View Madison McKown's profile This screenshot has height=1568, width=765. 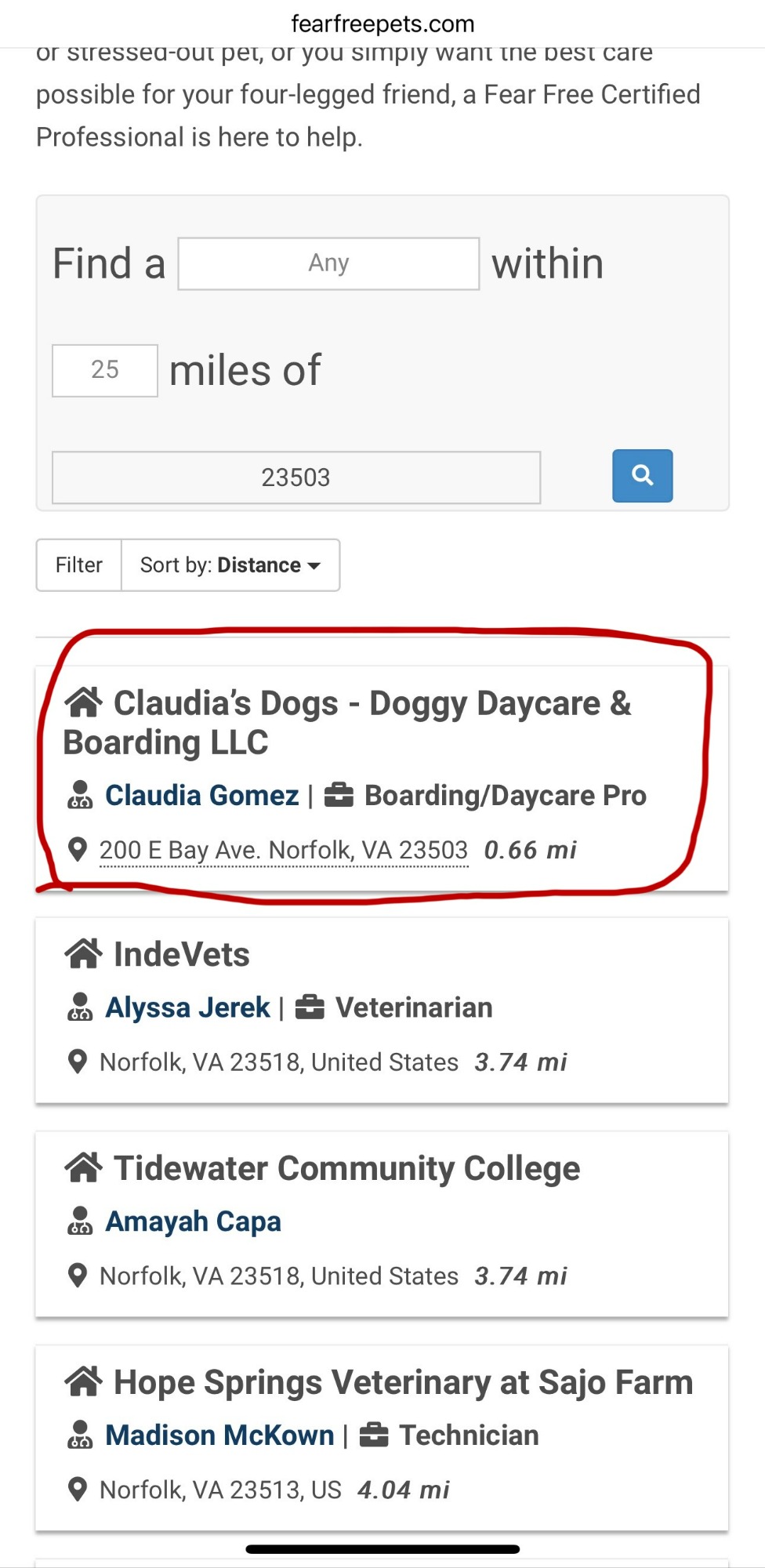click(x=220, y=1436)
